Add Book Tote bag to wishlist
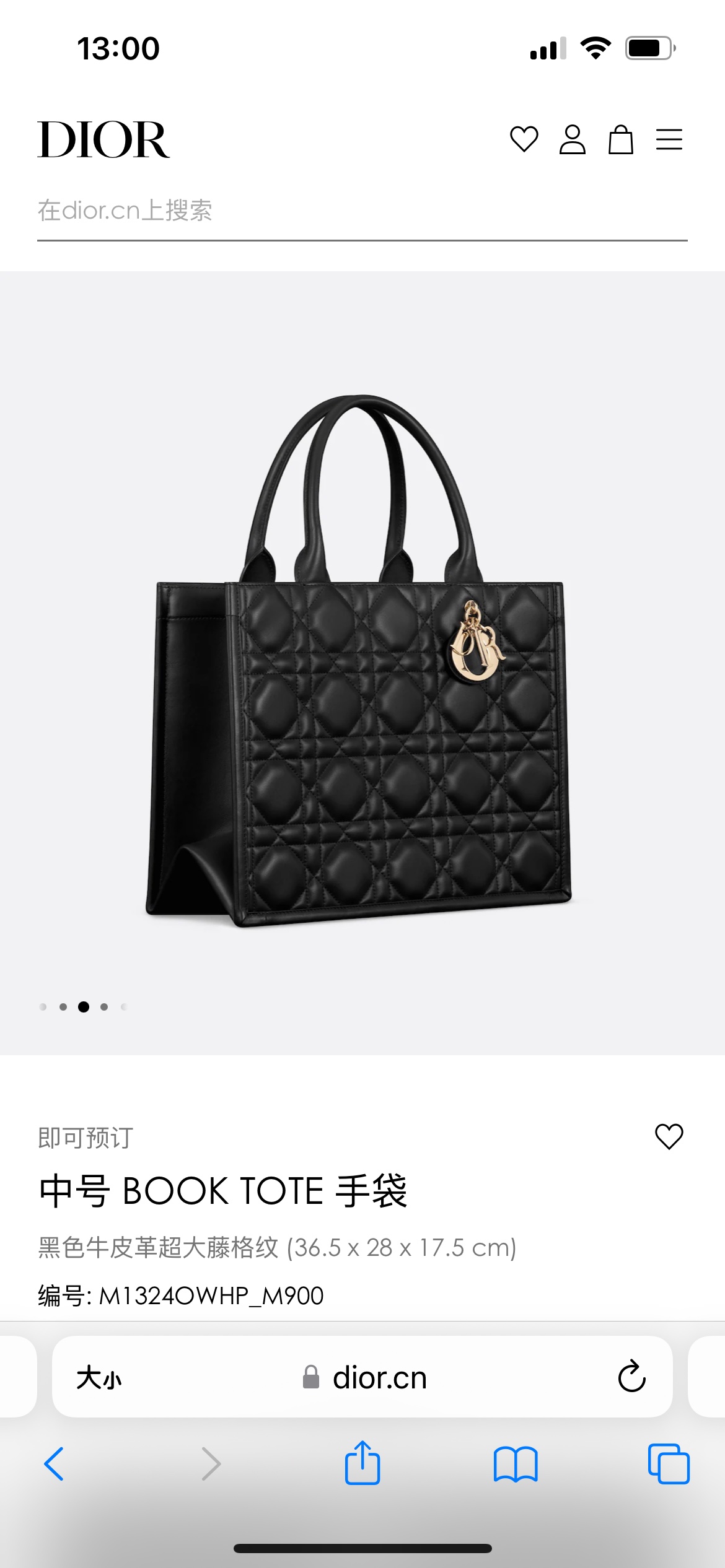Screen dimensions: 725x1568 tap(669, 1136)
